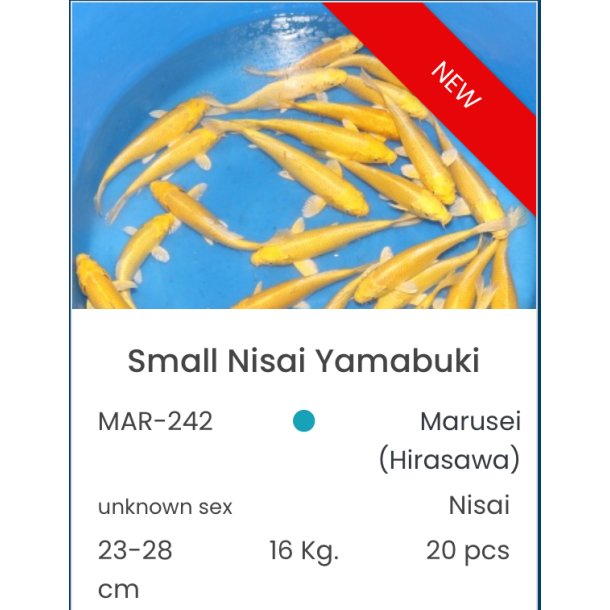Open the Small Nisai Yamabuki product card

tap(303, 361)
